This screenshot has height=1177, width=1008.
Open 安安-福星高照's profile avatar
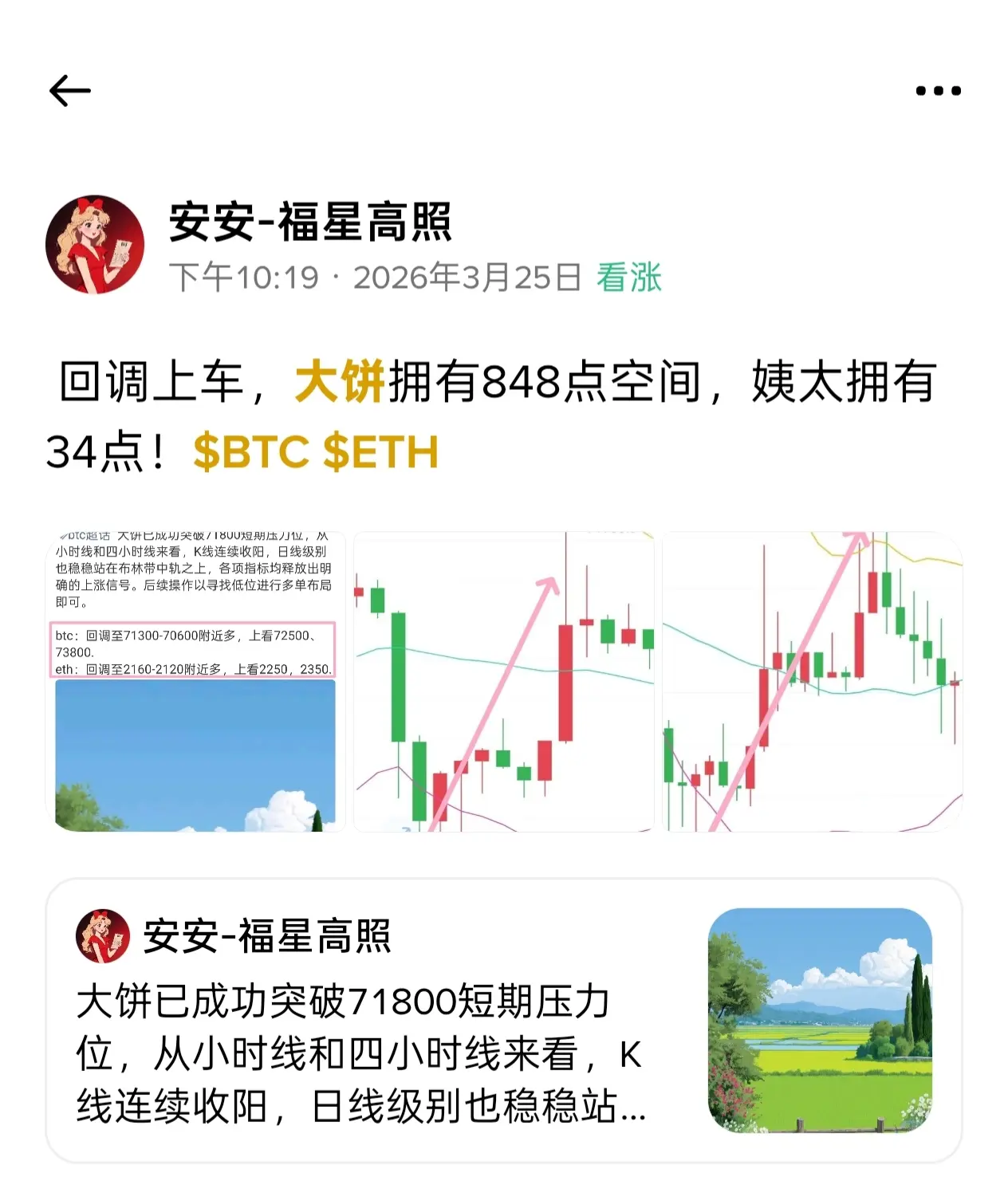click(x=95, y=245)
